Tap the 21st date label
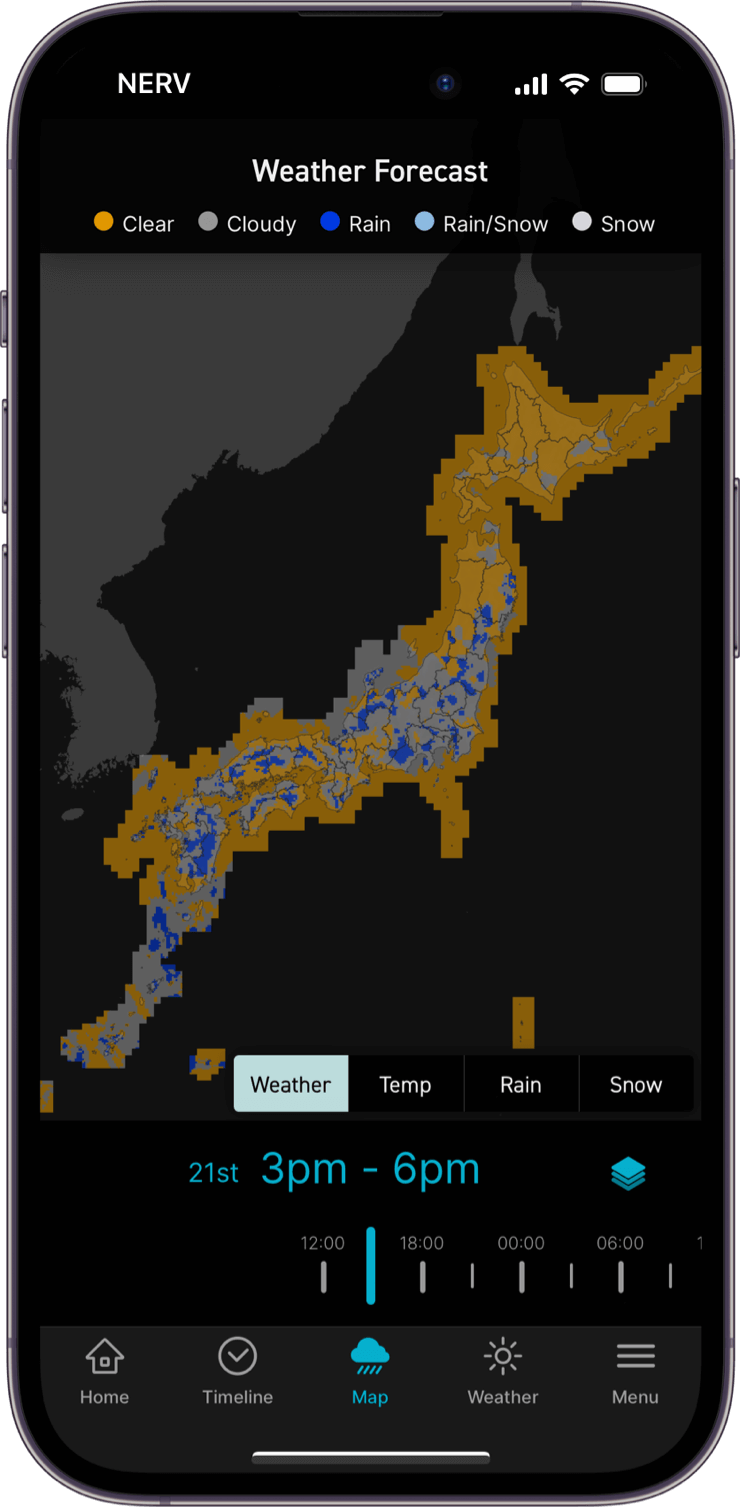 [x=213, y=1172]
